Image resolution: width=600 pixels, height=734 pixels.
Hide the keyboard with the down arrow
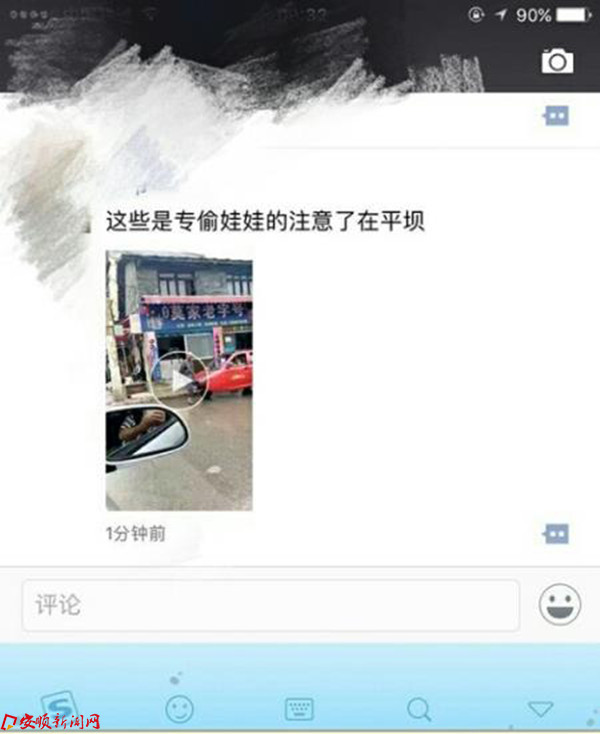(540, 709)
